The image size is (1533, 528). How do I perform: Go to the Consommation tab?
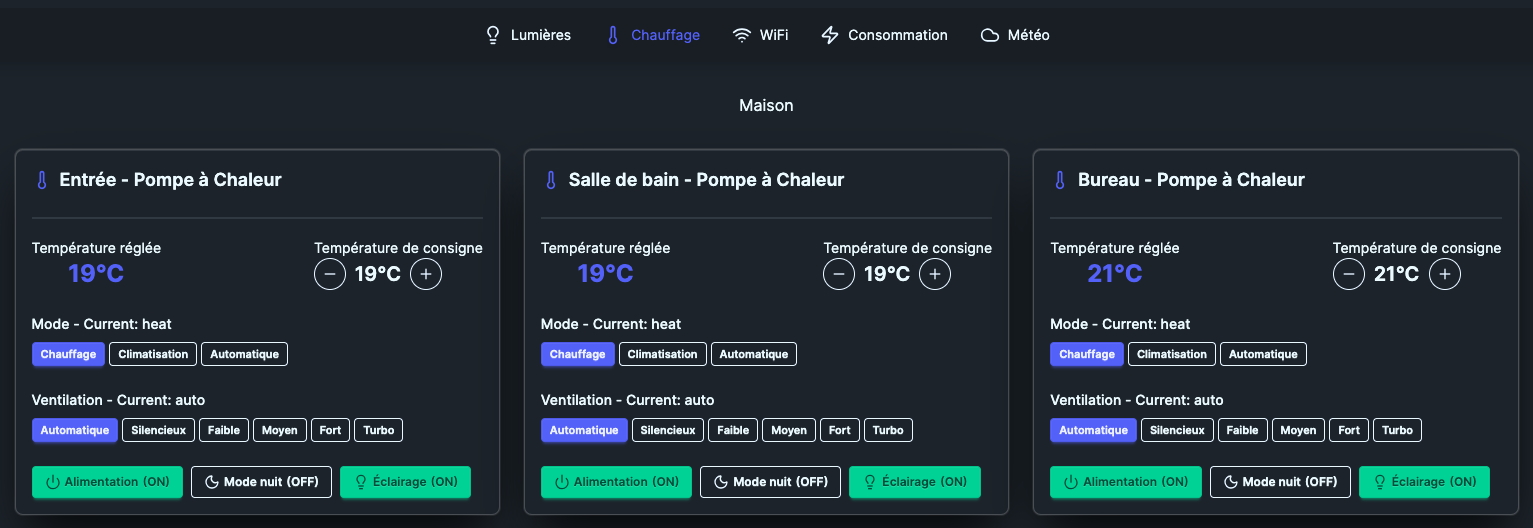[x=884, y=35]
